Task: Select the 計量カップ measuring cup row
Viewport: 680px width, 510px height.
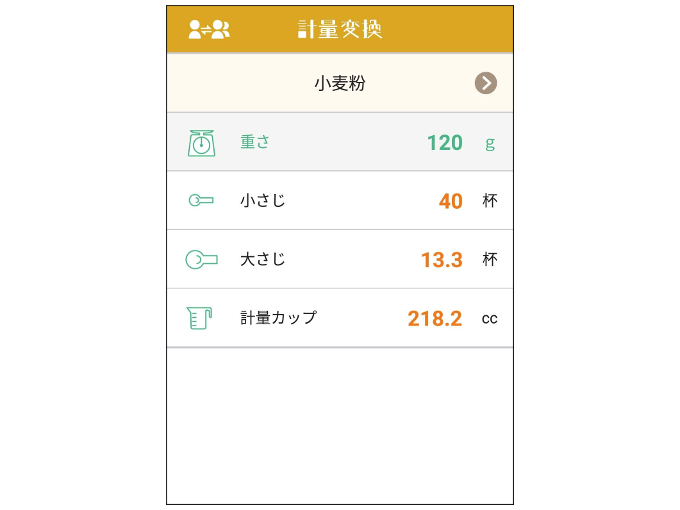Action: tap(340, 319)
